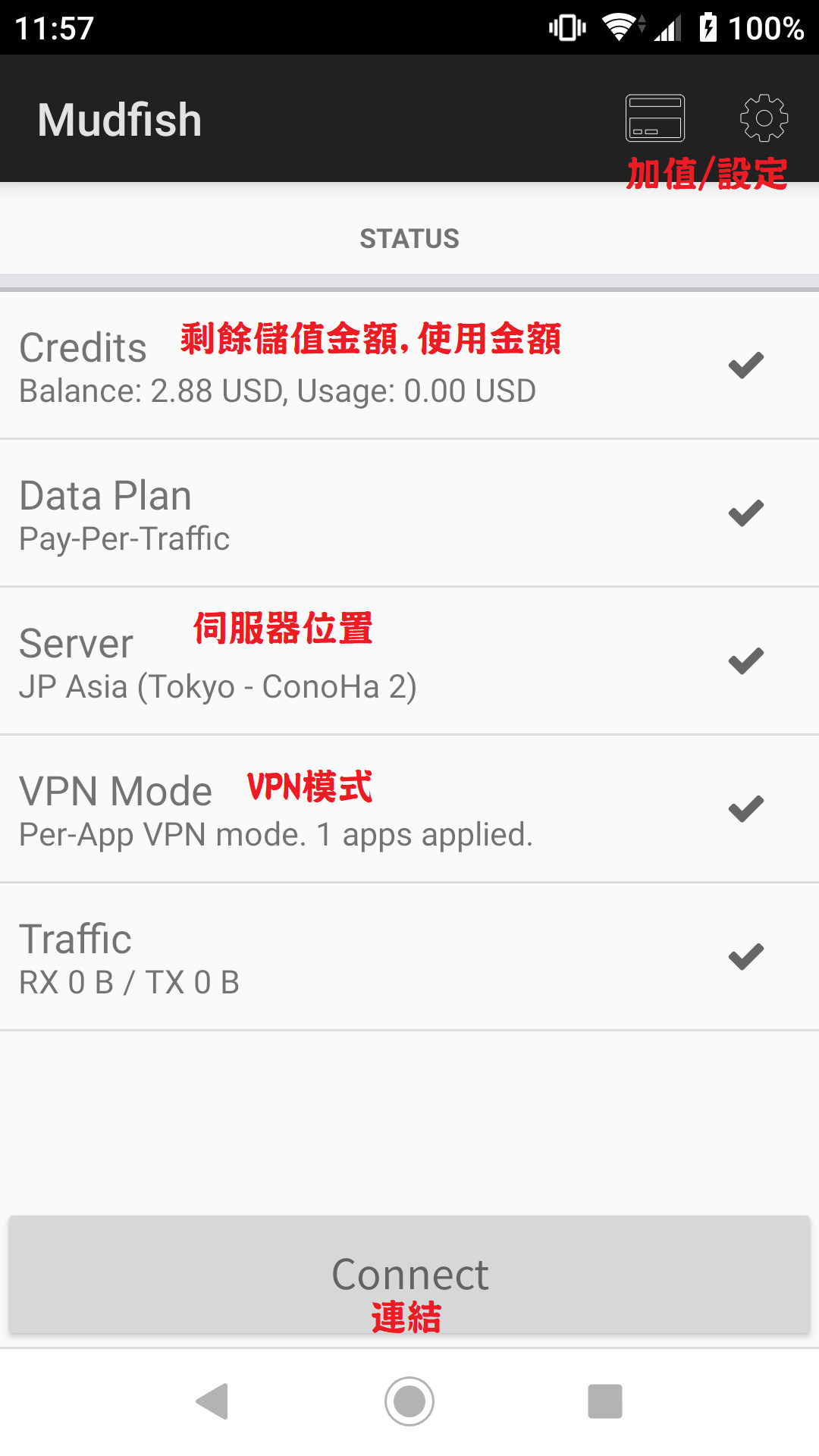Tap the Mudfish title menu
Screen dimensions: 819x1456
[x=119, y=118]
